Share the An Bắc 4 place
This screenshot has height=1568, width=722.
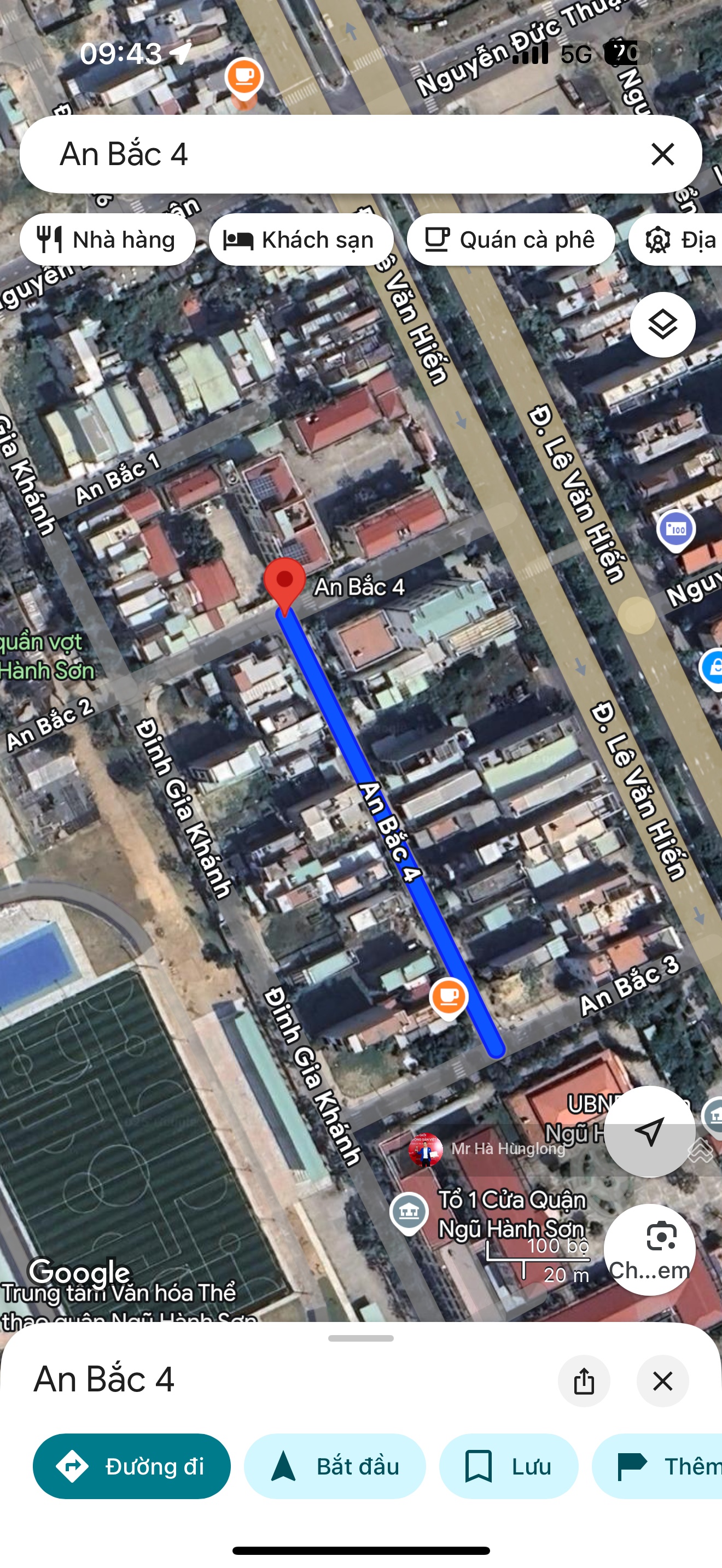click(584, 1380)
